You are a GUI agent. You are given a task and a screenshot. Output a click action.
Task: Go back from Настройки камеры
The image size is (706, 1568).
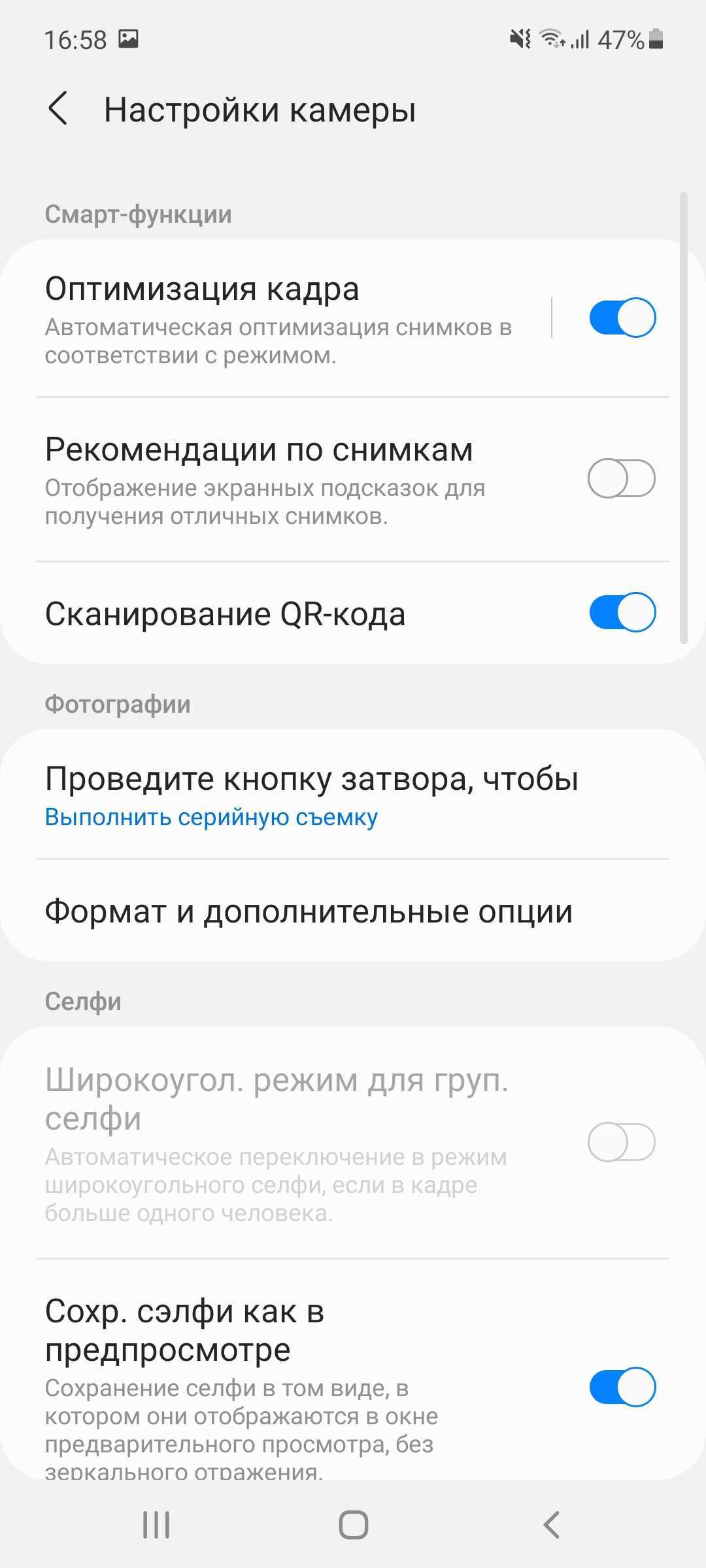(x=58, y=108)
